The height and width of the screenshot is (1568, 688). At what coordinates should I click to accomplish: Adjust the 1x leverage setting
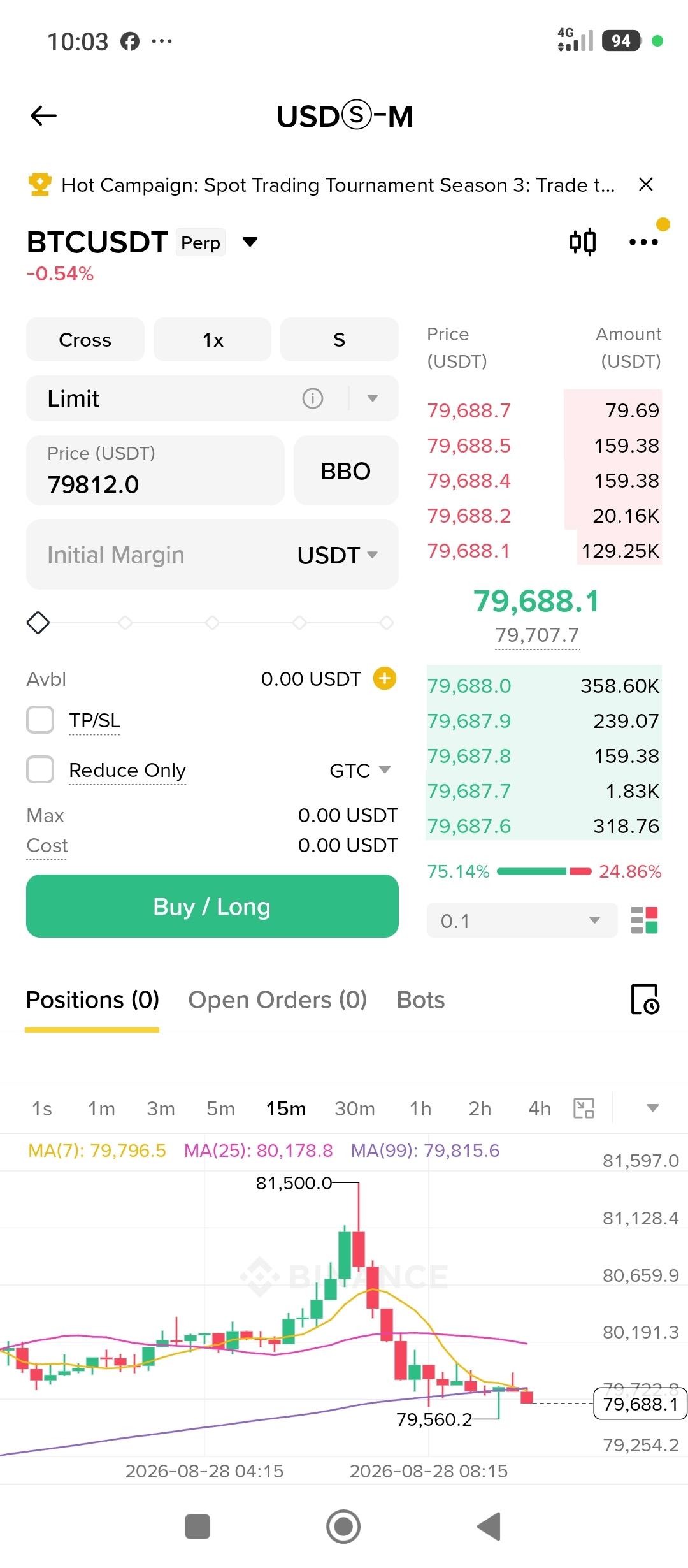coord(213,340)
